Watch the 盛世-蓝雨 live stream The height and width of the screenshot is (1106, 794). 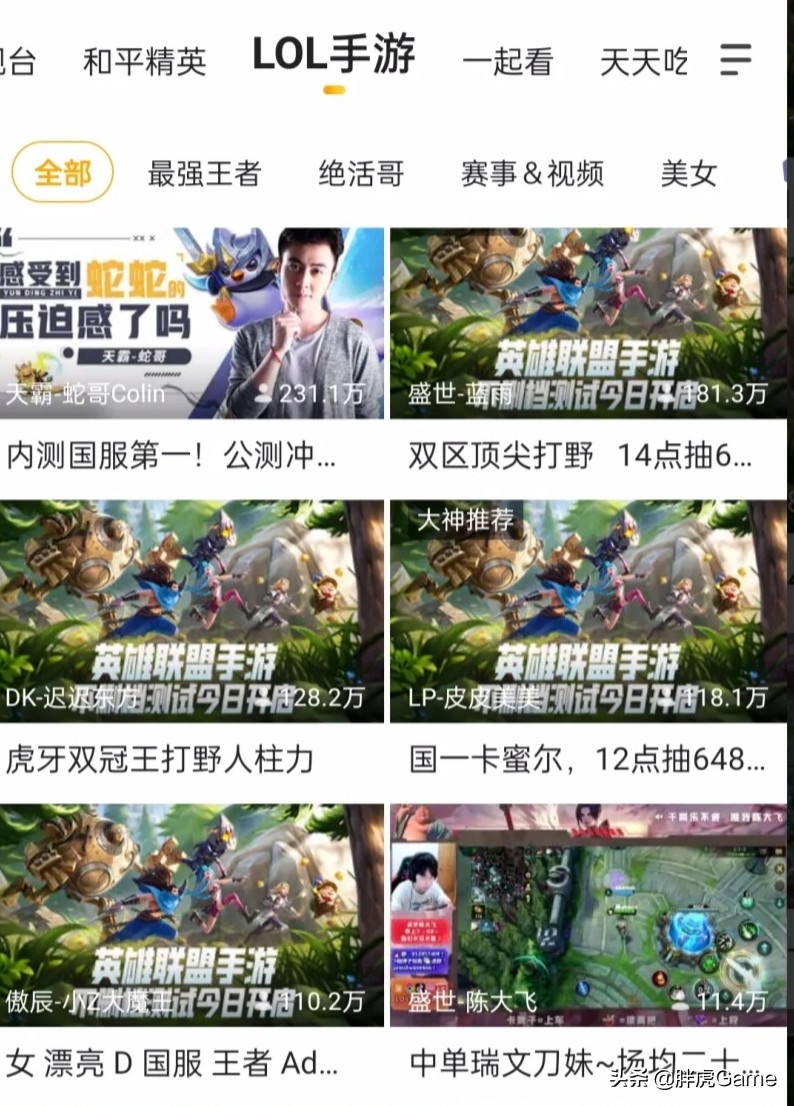point(588,323)
